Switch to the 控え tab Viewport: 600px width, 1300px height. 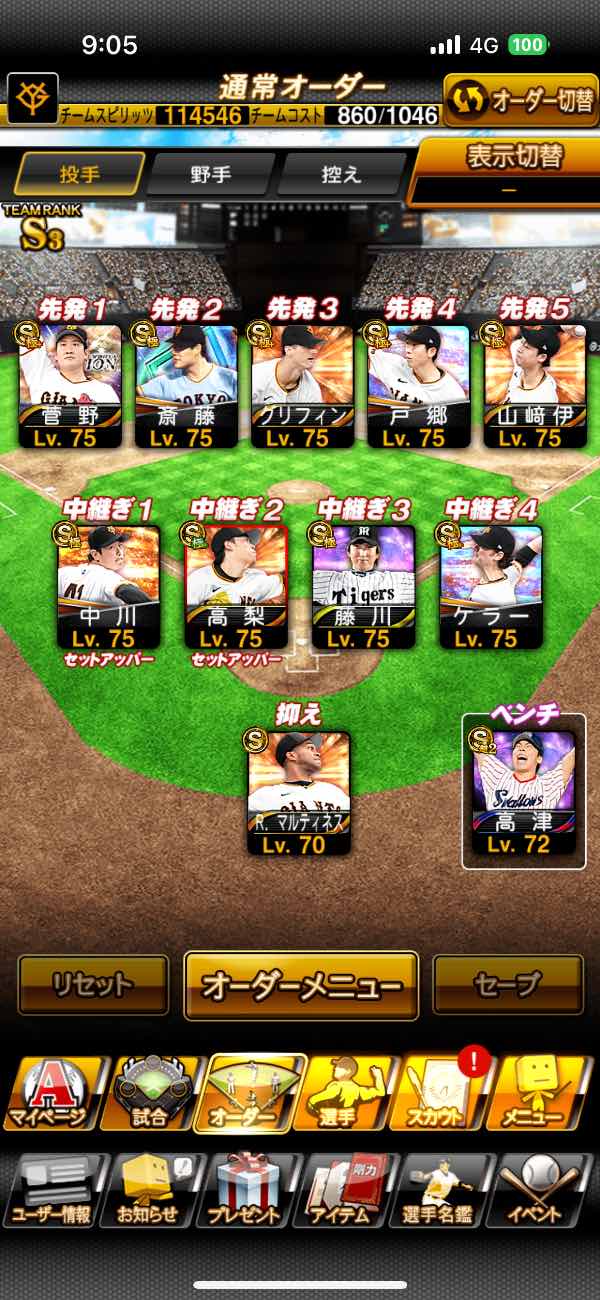[340, 174]
